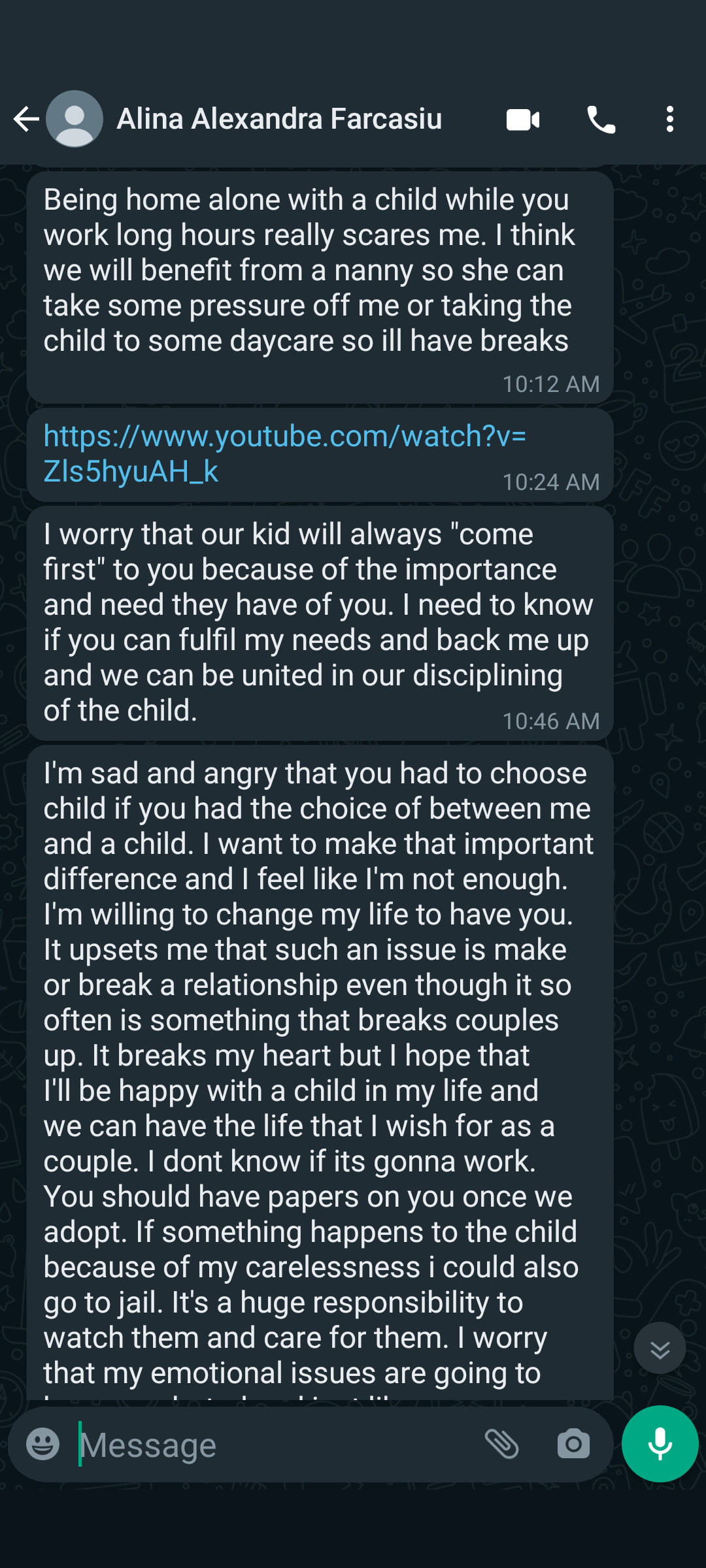
Task: Open Alina Alexandra Farcasiu's contact info
Action: pos(279,119)
